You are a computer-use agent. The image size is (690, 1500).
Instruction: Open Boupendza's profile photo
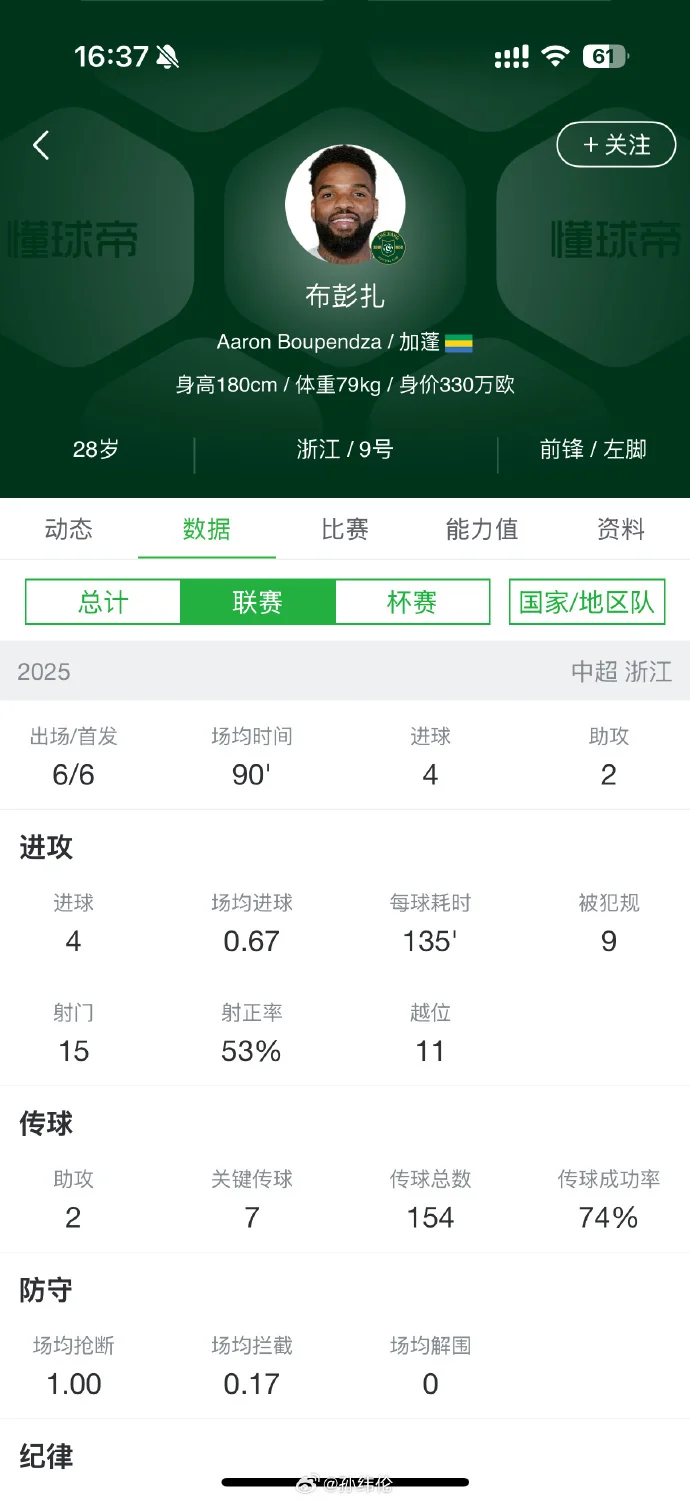[x=345, y=205]
